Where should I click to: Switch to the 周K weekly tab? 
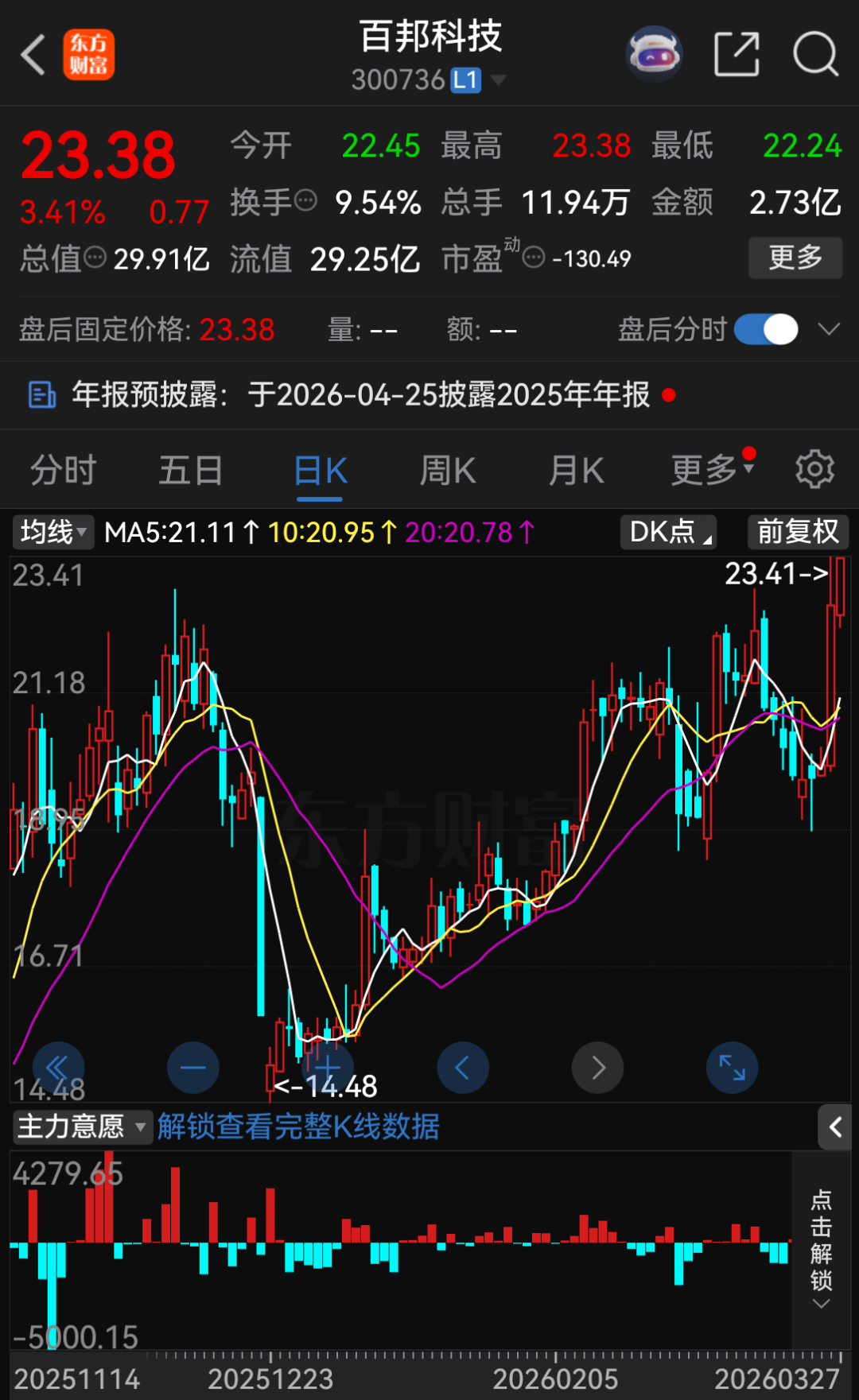[446, 469]
